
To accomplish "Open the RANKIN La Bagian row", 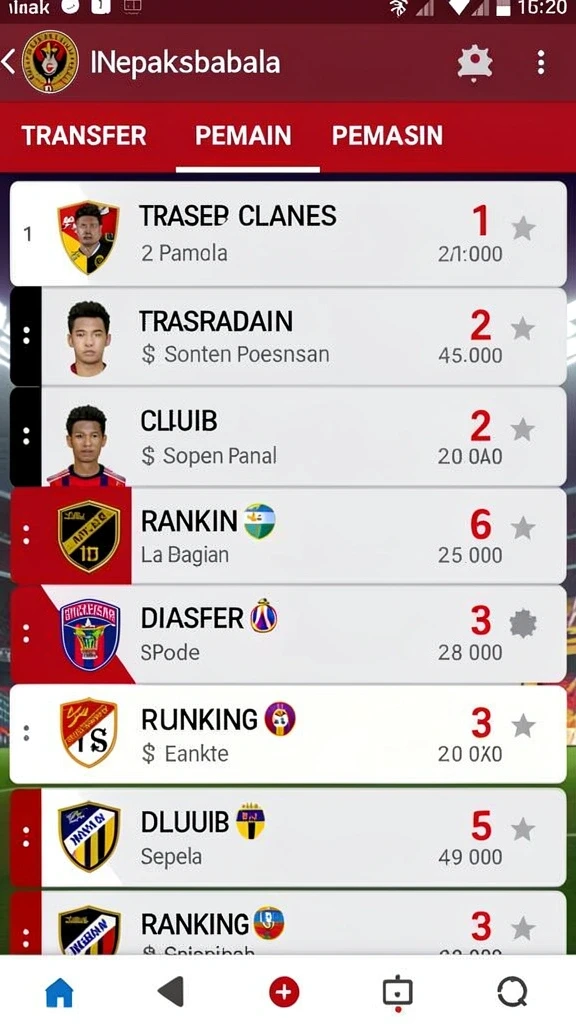I will [x=288, y=536].
